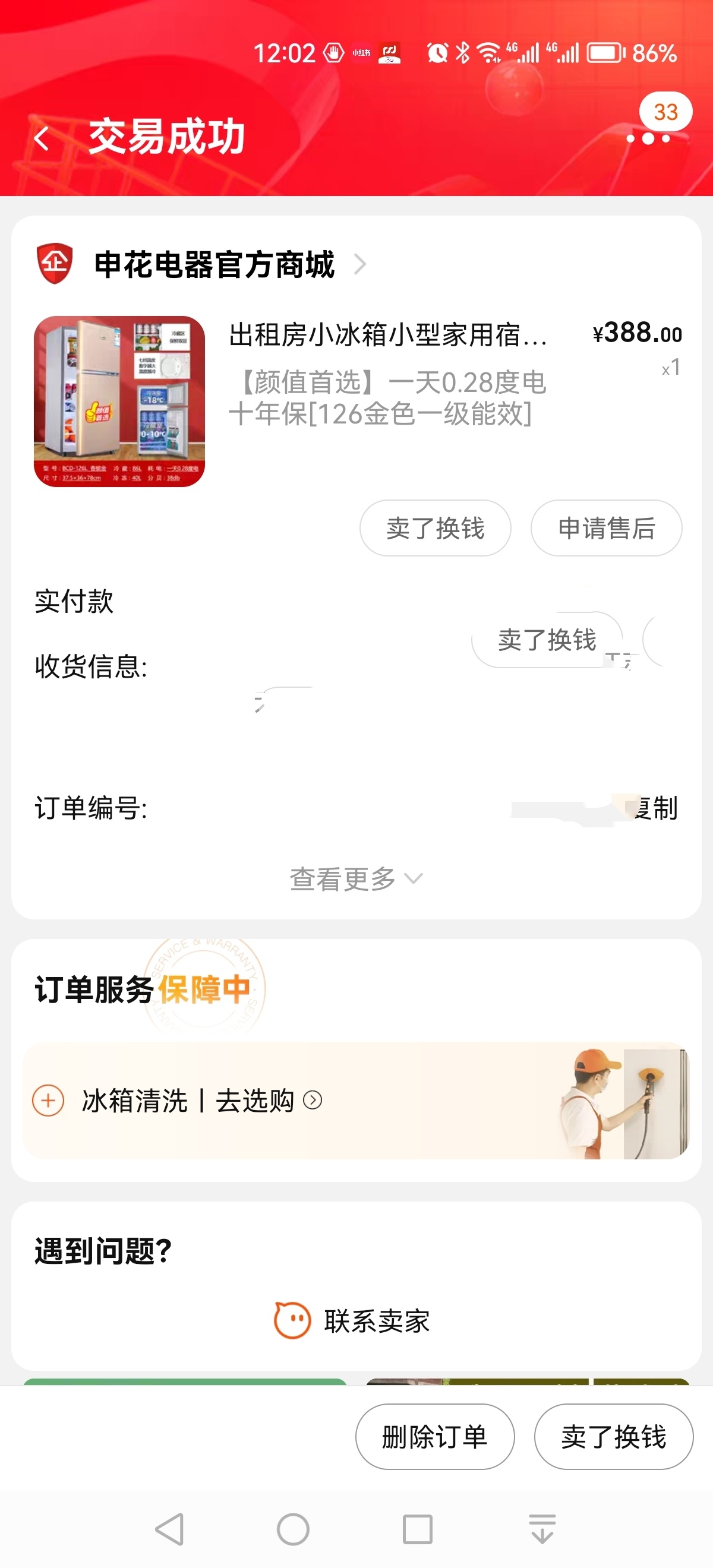Open the 申花电器官方商城 store page
Screen dimensions: 713x1568
(214, 265)
